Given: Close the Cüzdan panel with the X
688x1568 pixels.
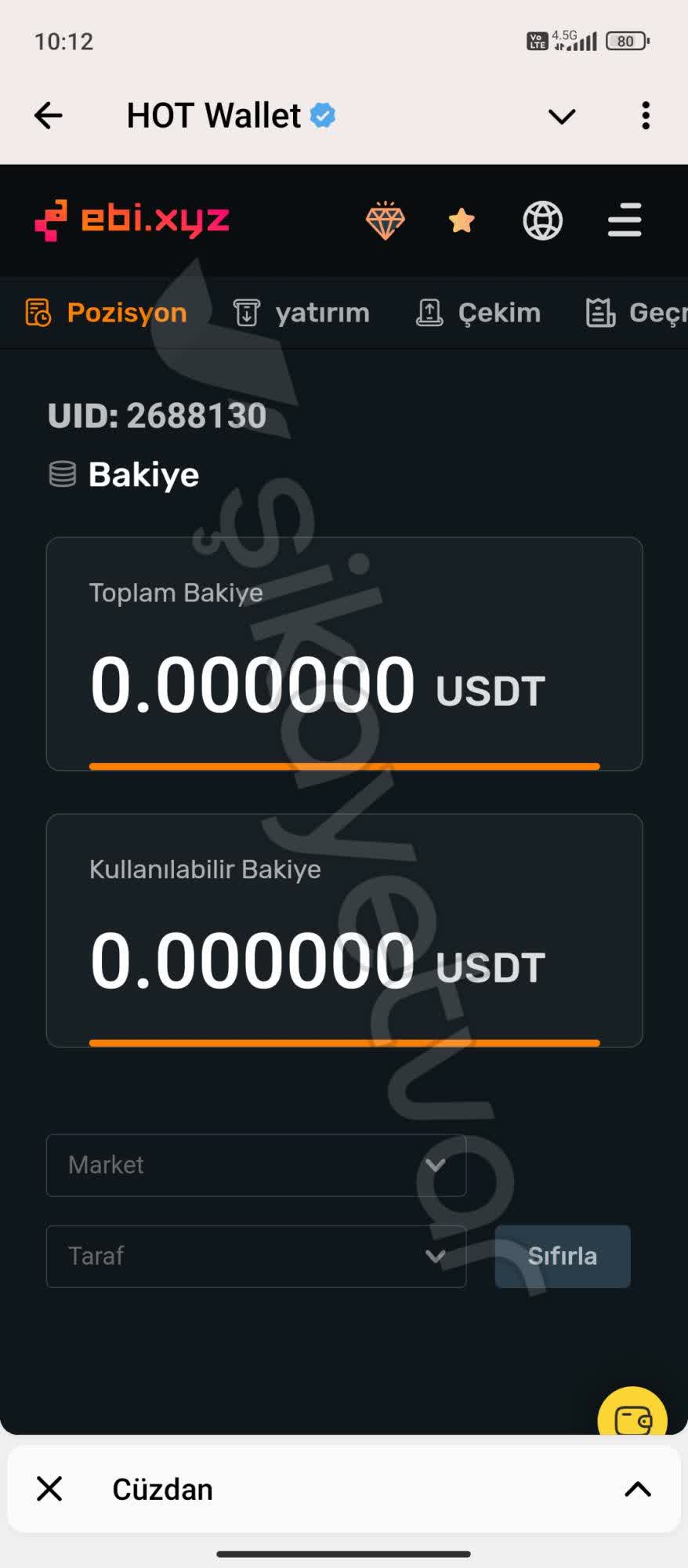Looking at the screenshot, I should (x=49, y=1488).
